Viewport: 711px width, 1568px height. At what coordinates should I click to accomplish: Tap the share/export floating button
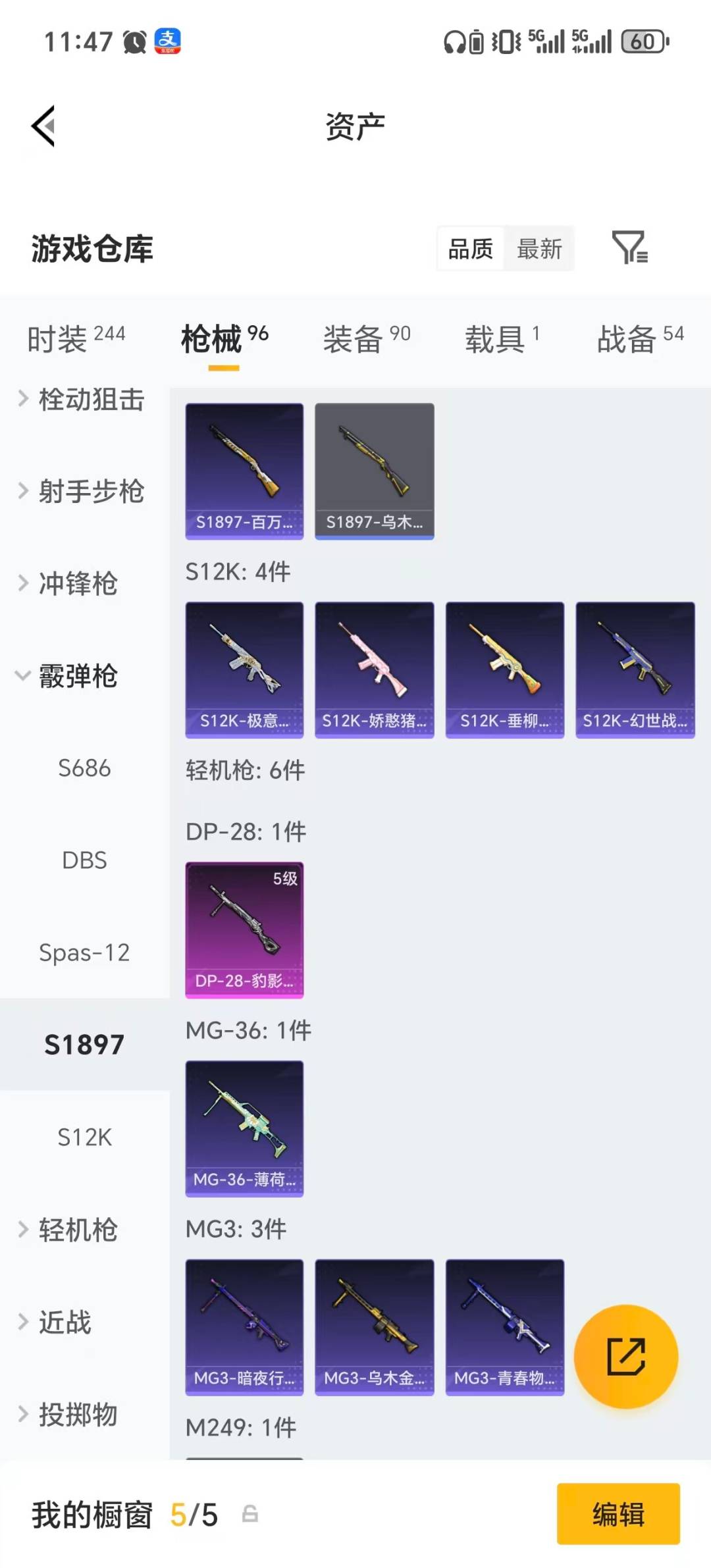[x=627, y=1355]
